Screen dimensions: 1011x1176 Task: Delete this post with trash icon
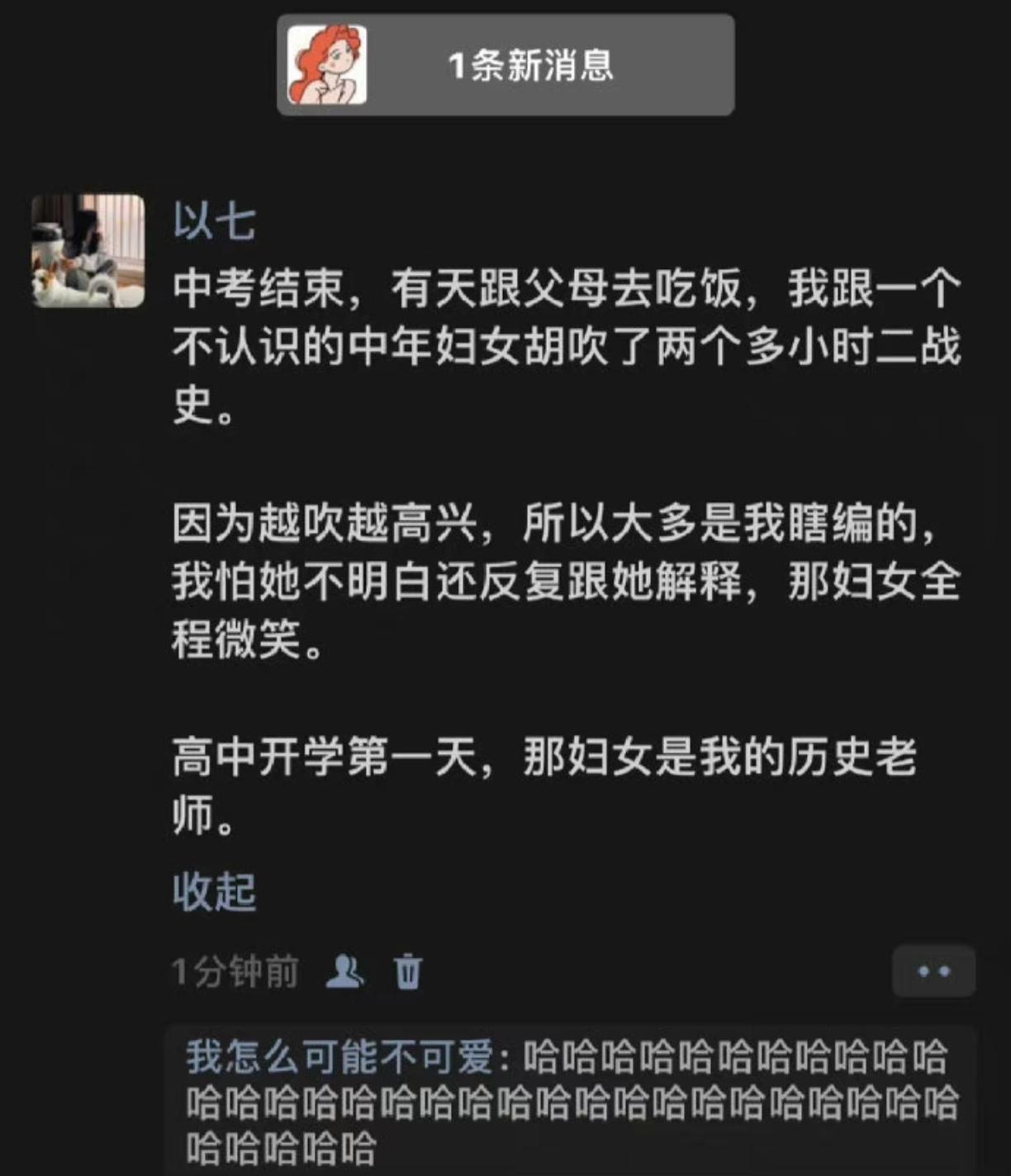click(407, 971)
